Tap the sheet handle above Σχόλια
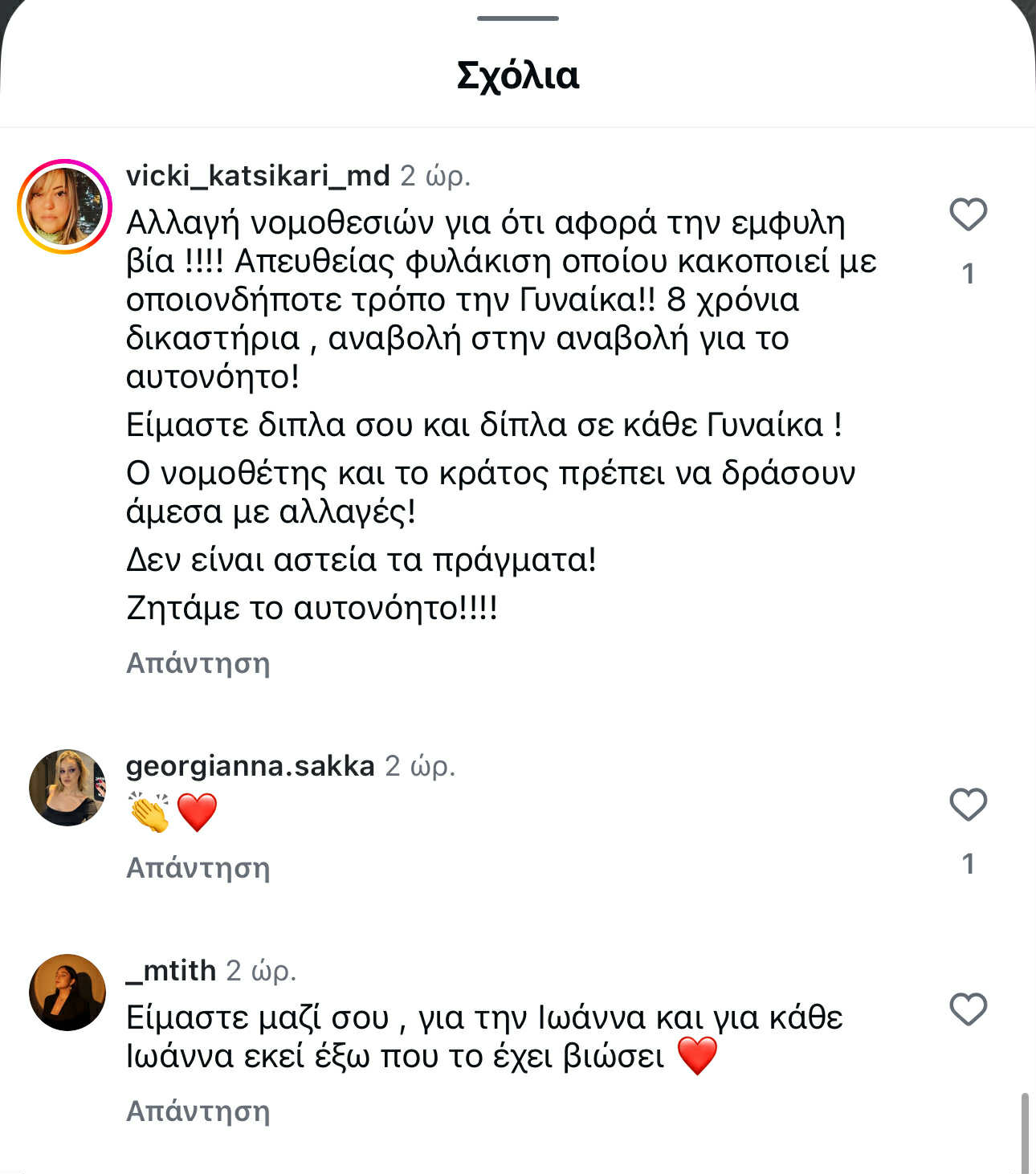Image resolution: width=1036 pixels, height=1174 pixels. [518, 18]
